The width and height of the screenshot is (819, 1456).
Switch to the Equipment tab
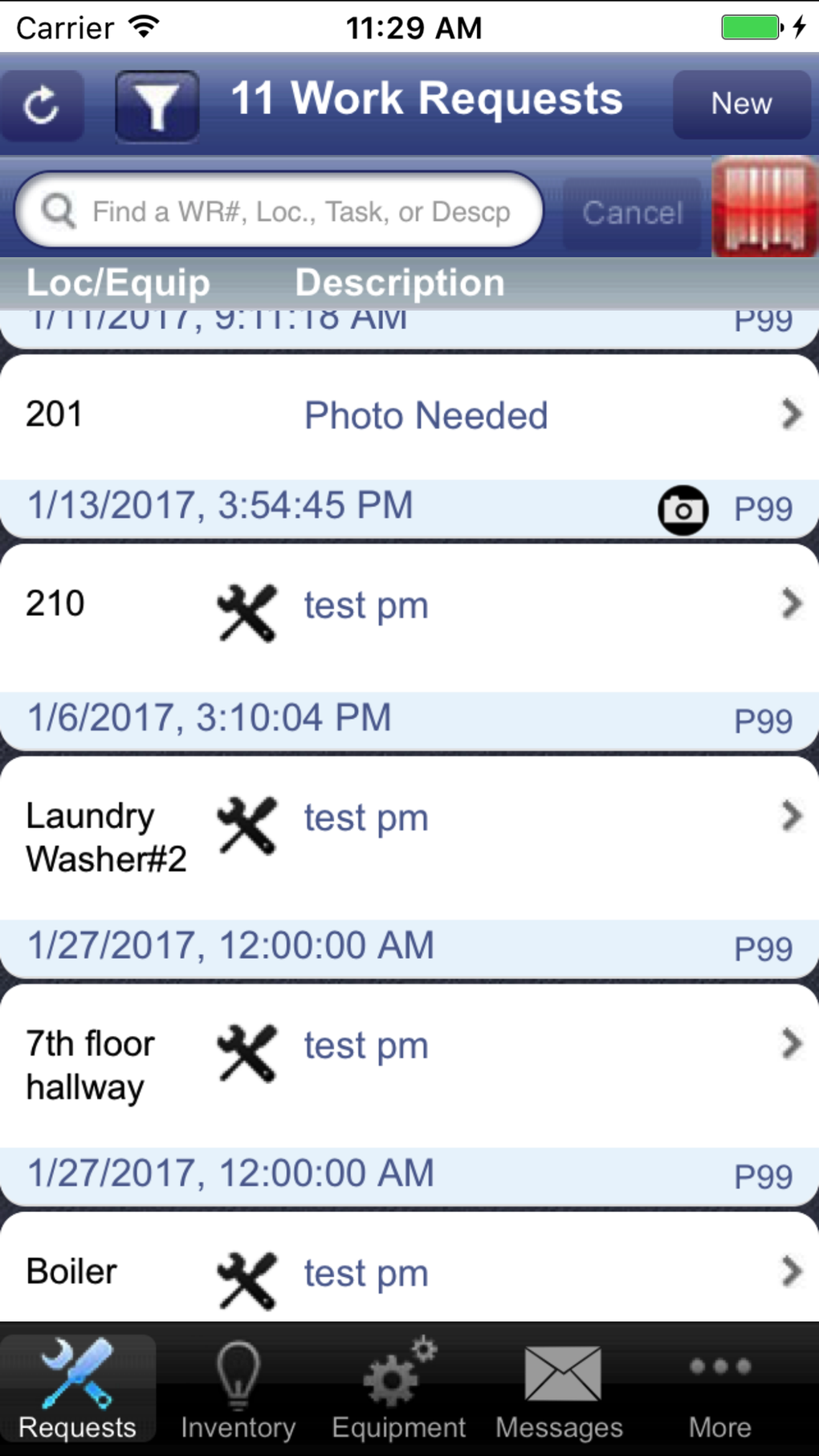point(398,1391)
